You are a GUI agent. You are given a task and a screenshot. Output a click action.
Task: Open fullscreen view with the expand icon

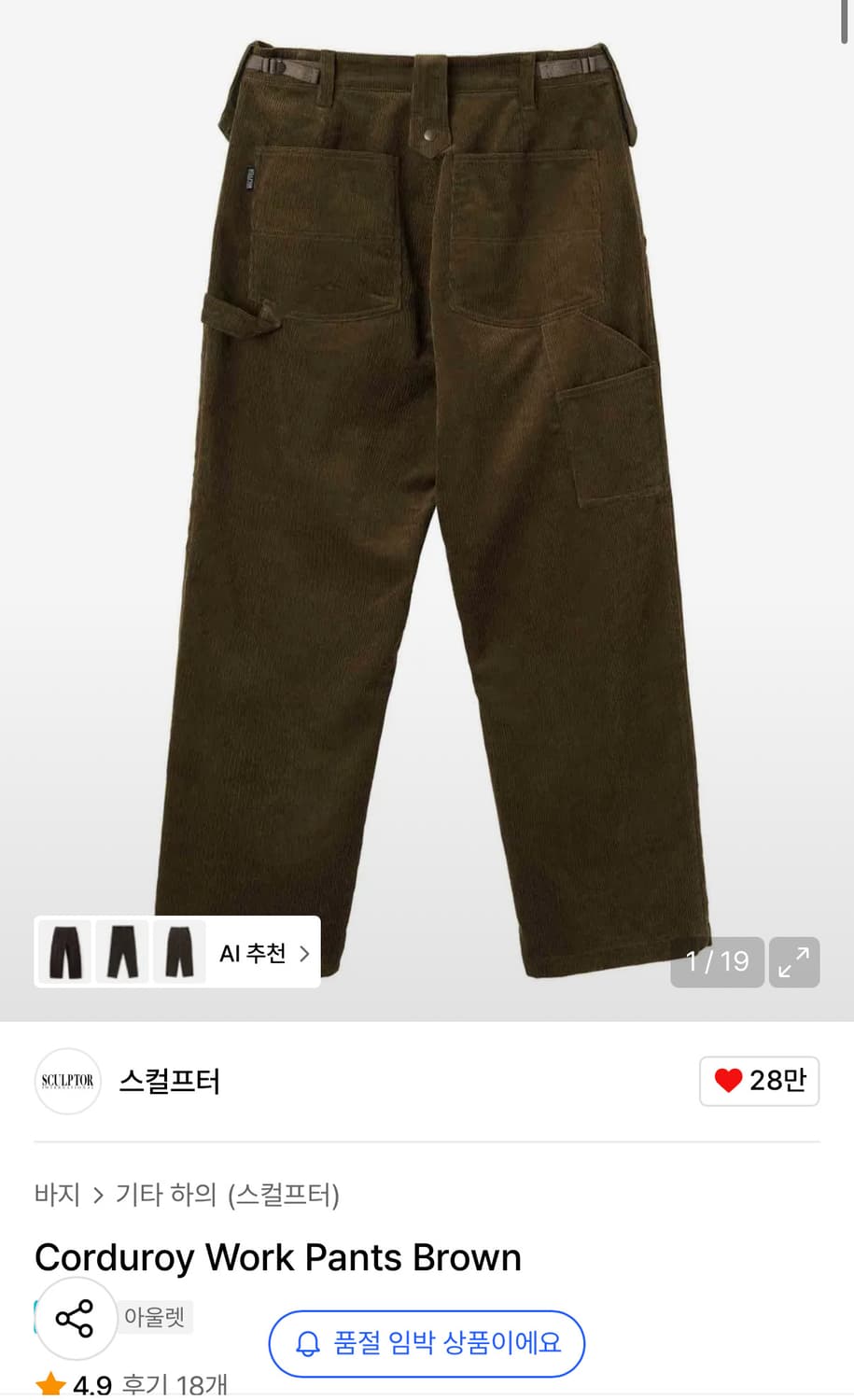click(x=793, y=961)
